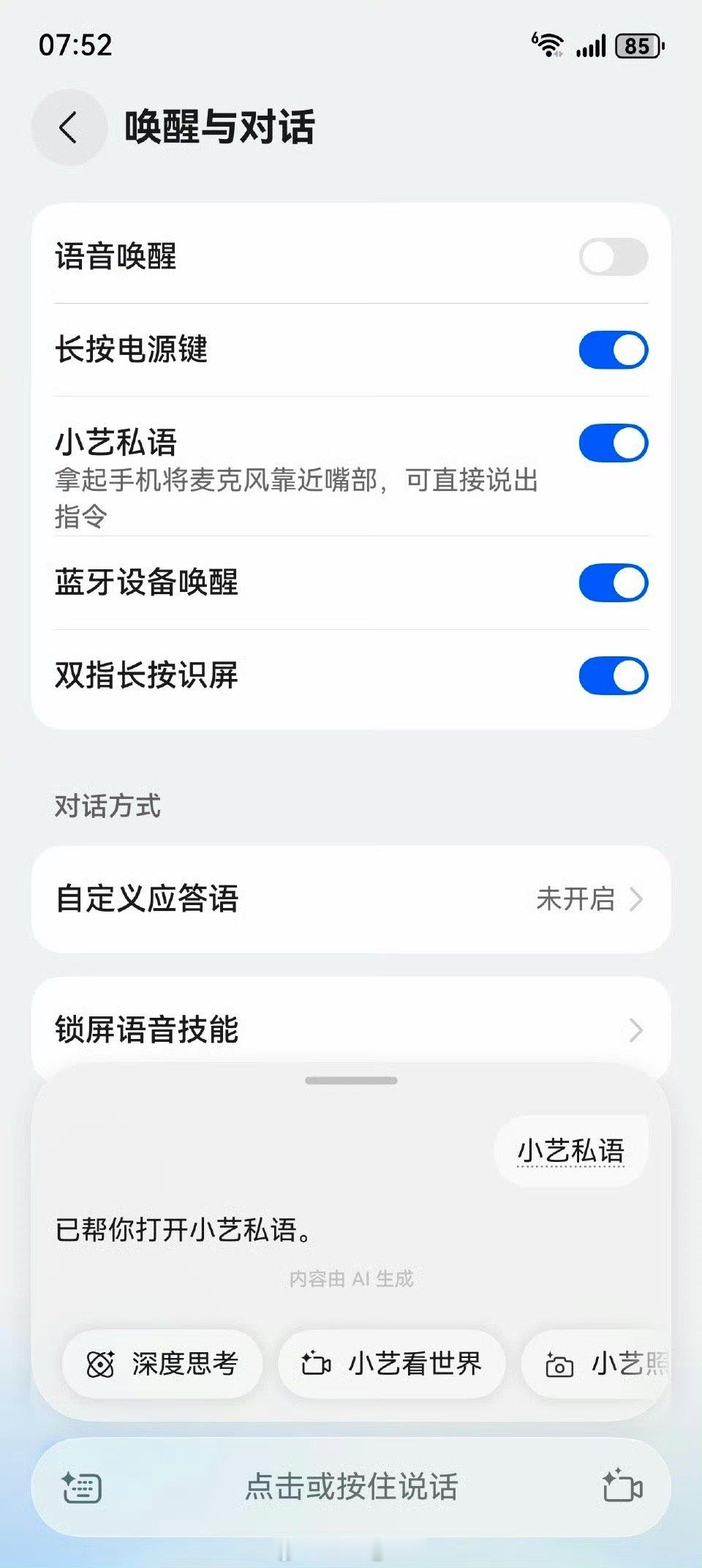Viewport: 702px width, 1568px height.
Task: Turn off the 小艺私语 switch
Action: [613, 440]
